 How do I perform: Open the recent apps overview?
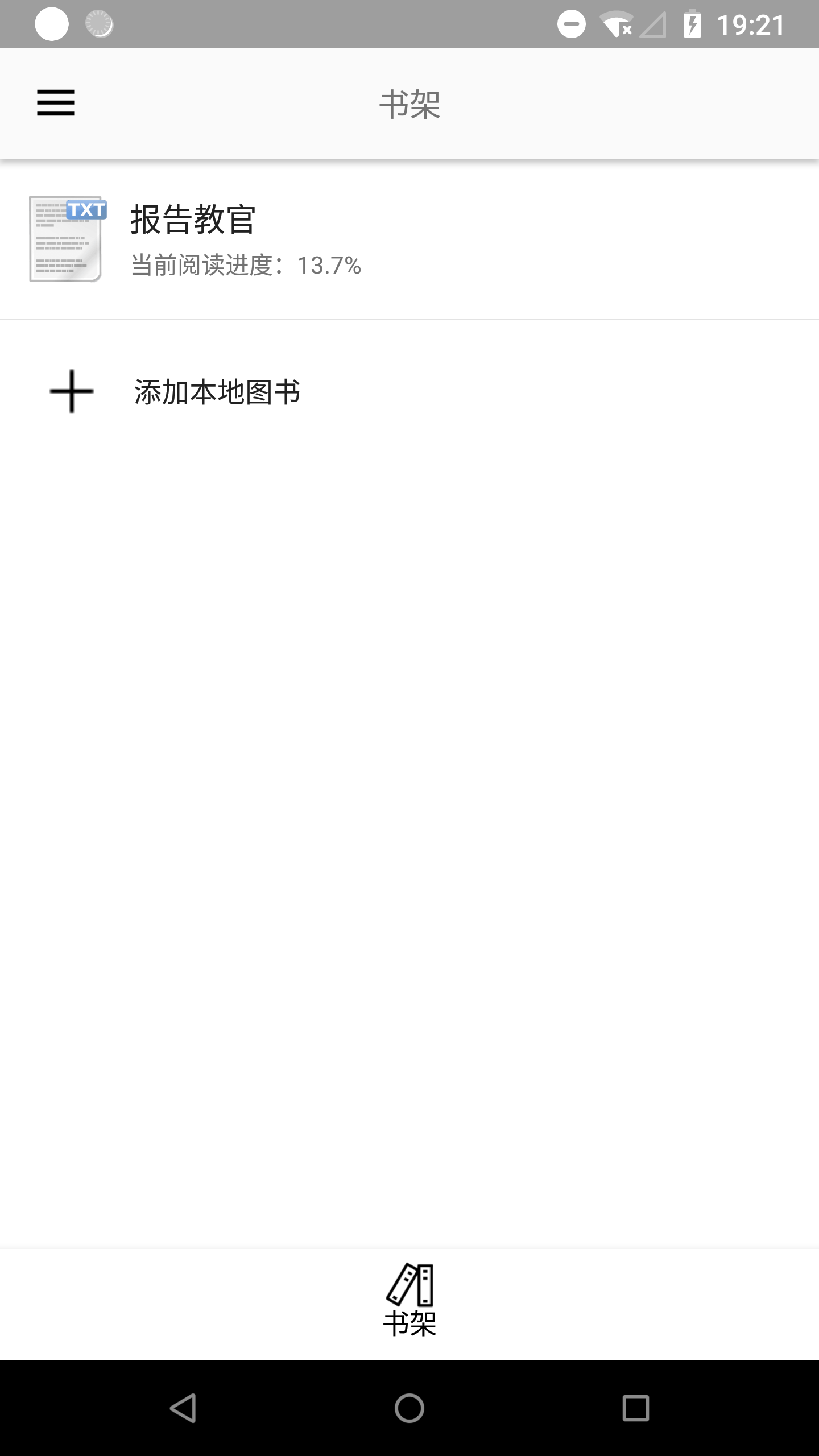635,1408
